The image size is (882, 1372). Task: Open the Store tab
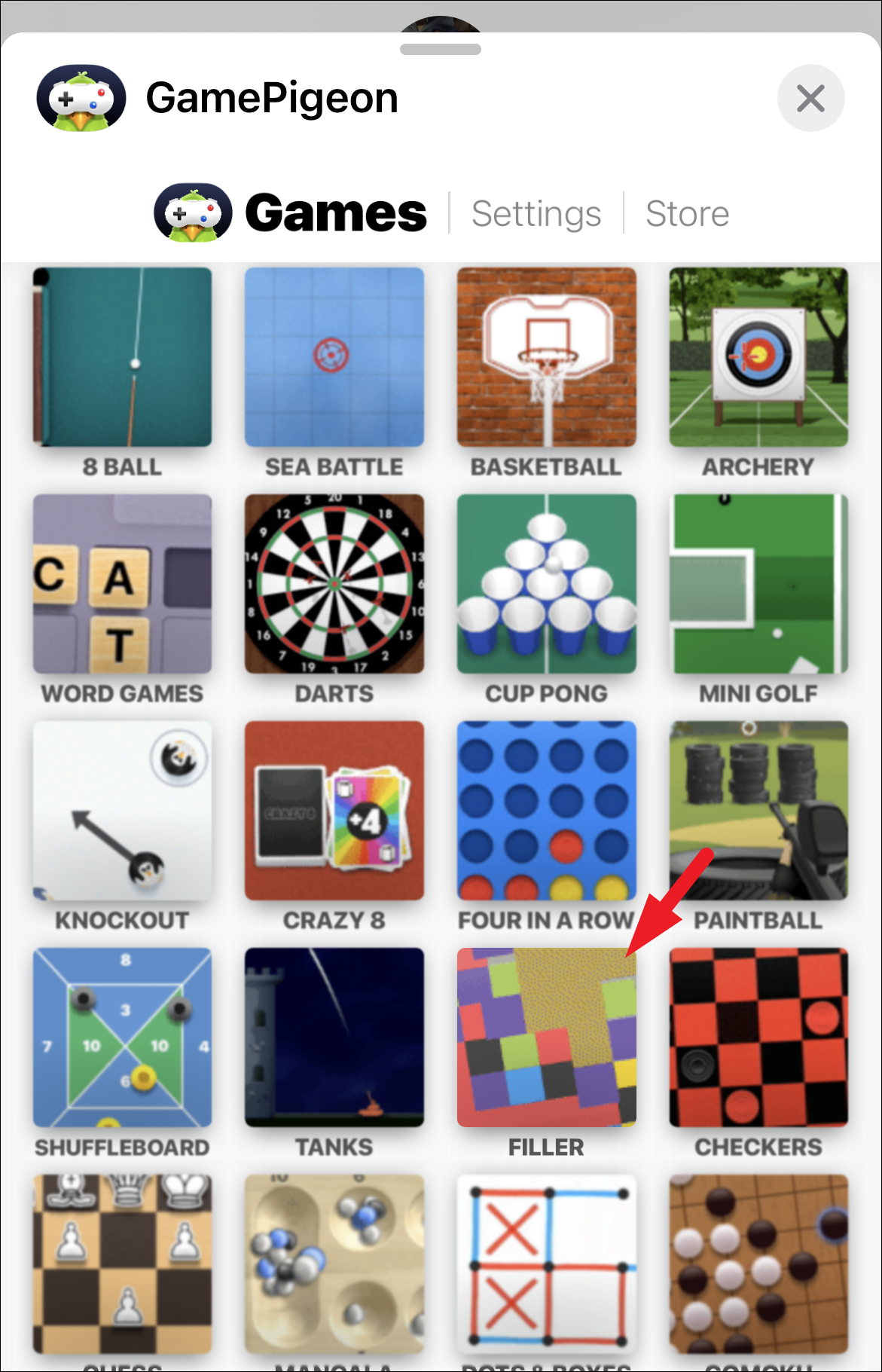click(x=687, y=213)
